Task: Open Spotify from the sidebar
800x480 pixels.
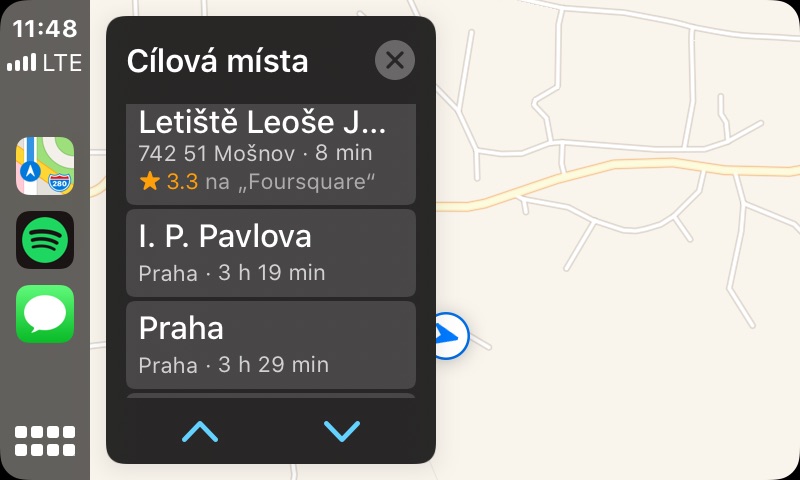Action: [x=45, y=240]
